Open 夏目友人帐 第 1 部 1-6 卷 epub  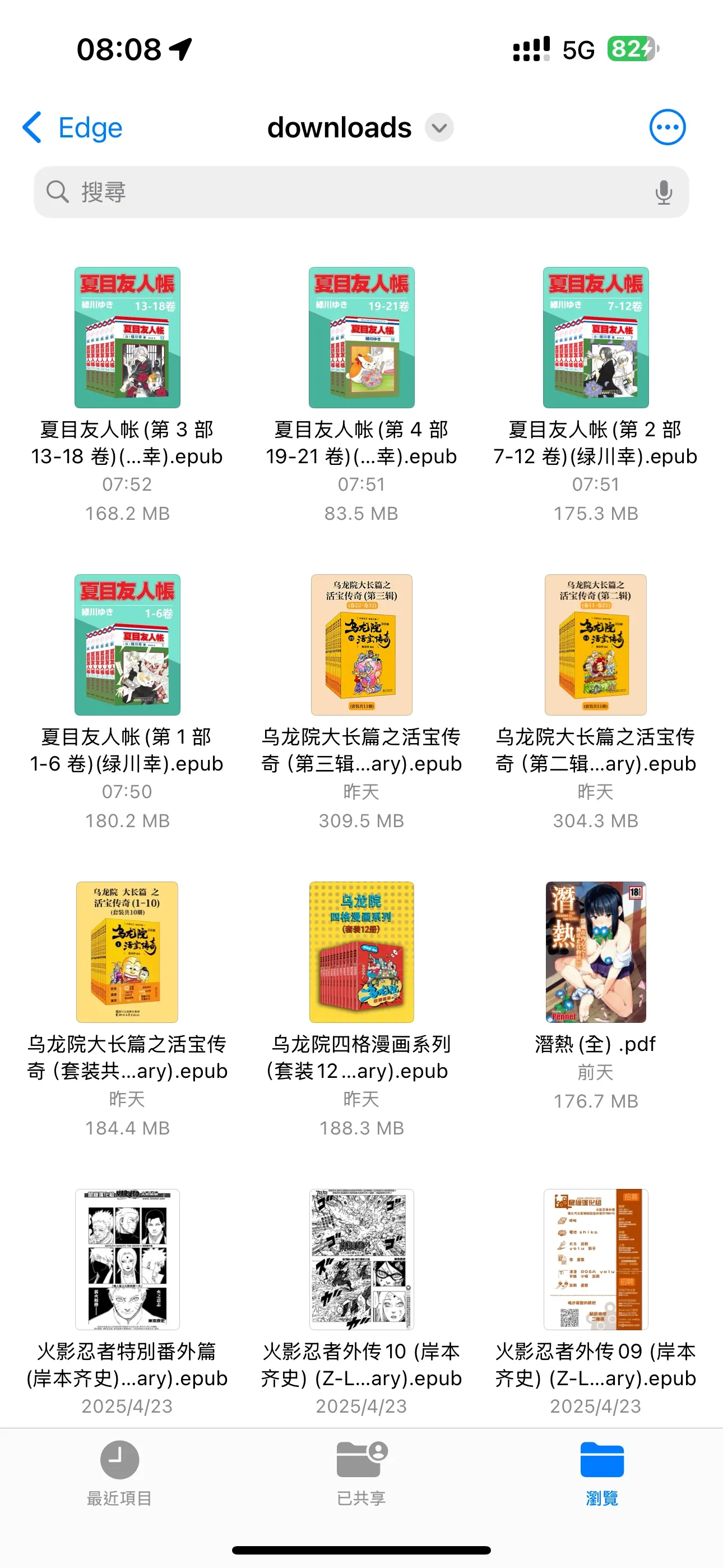127,645
